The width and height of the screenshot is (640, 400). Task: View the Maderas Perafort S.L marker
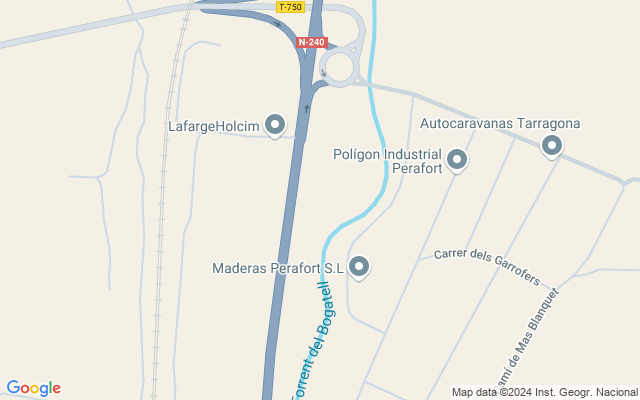point(360,267)
